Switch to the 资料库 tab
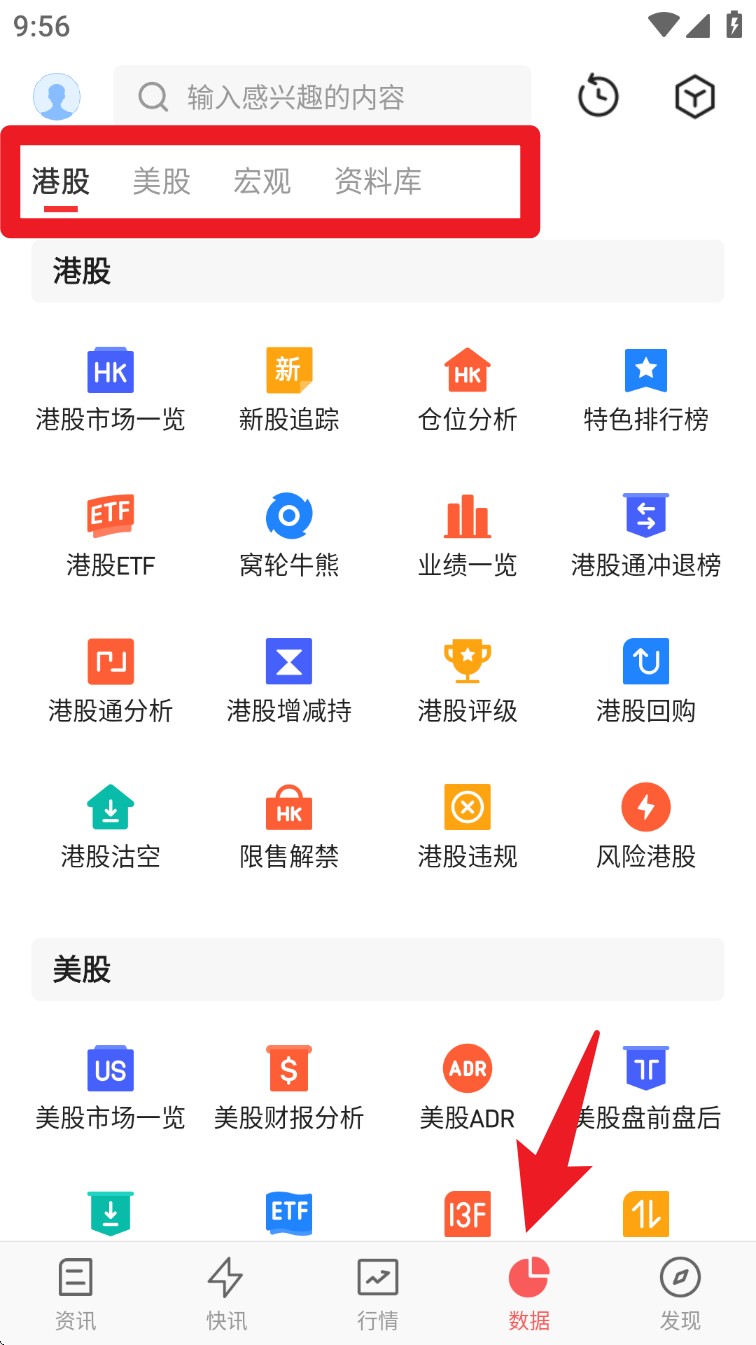 [x=378, y=182]
